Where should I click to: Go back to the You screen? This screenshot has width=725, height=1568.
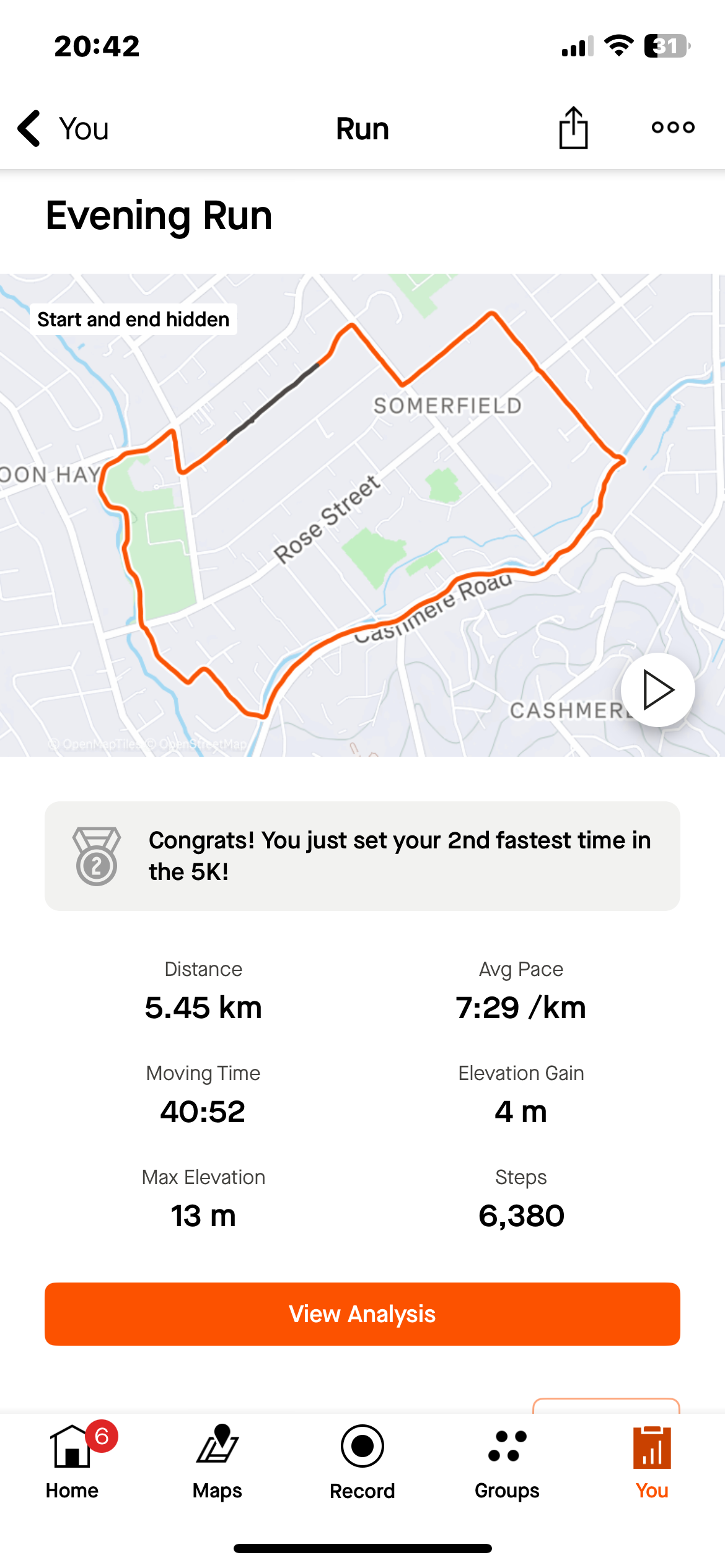pos(62,129)
